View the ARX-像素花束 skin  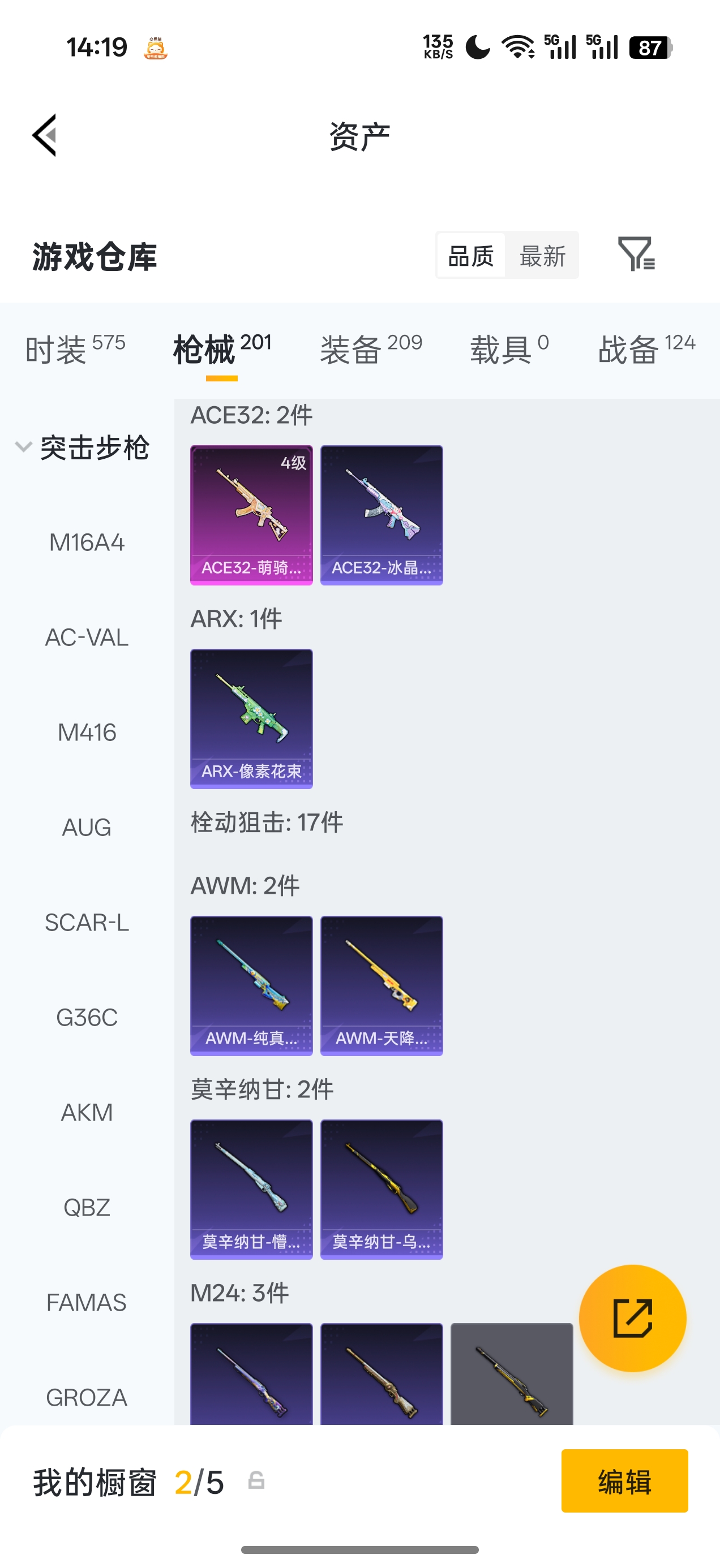[251, 718]
